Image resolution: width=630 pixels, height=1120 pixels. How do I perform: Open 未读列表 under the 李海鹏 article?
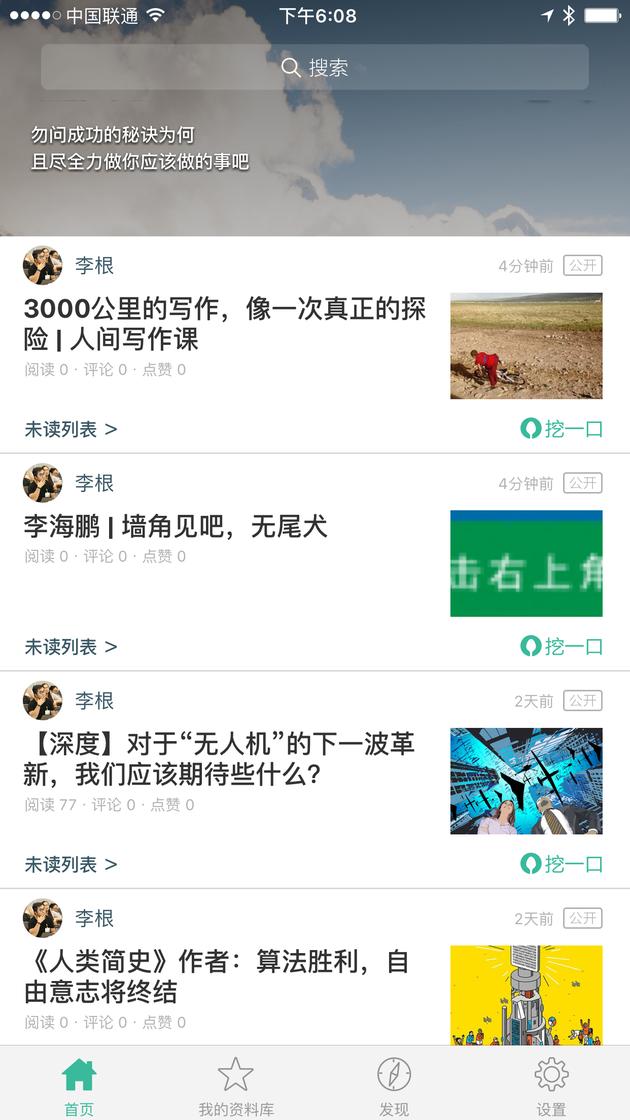[x=71, y=647]
